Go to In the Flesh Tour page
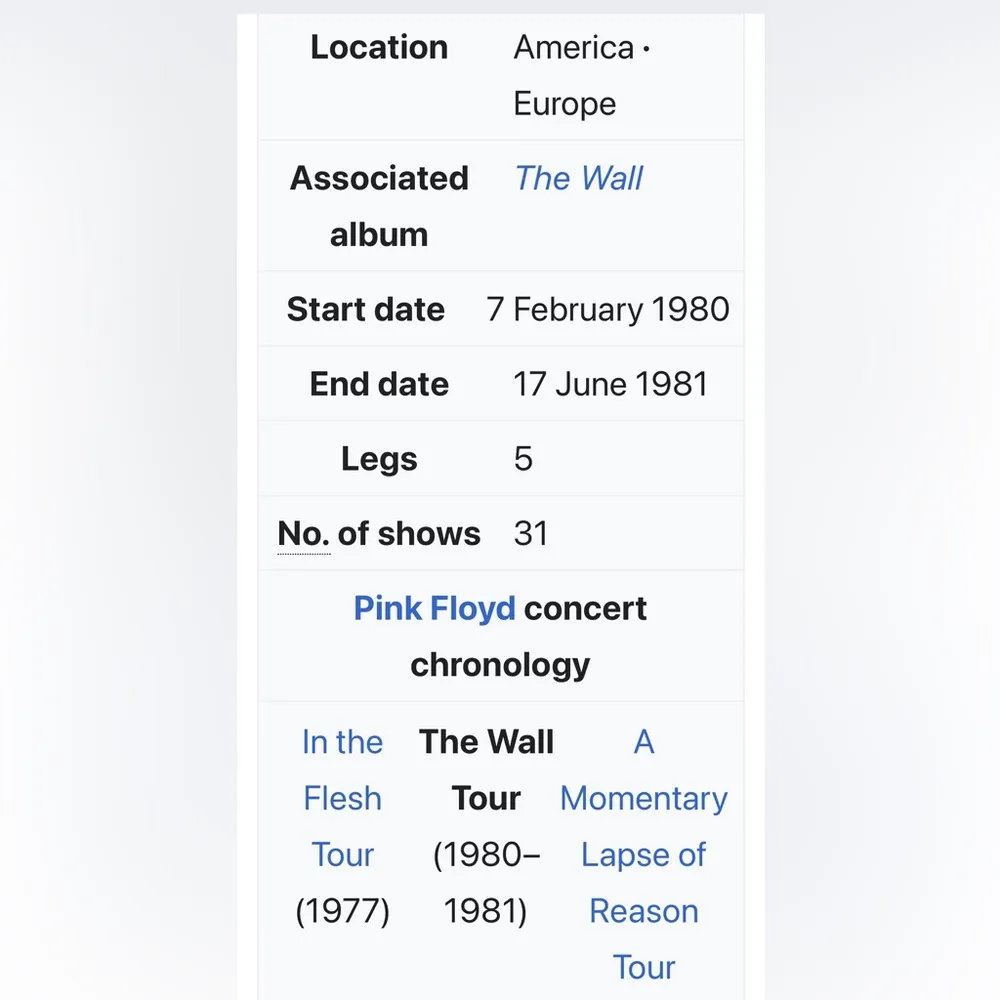1000x1000 pixels. tap(342, 798)
